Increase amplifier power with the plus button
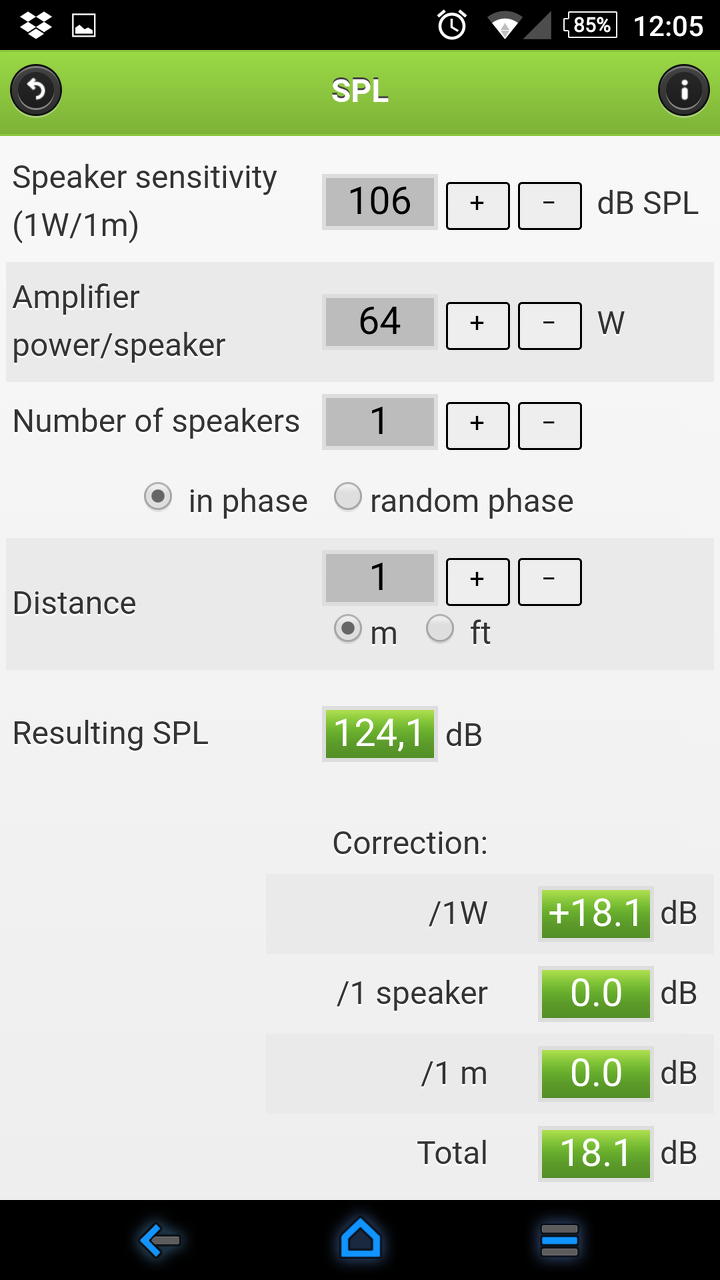The image size is (720, 1280). point(477,325)
